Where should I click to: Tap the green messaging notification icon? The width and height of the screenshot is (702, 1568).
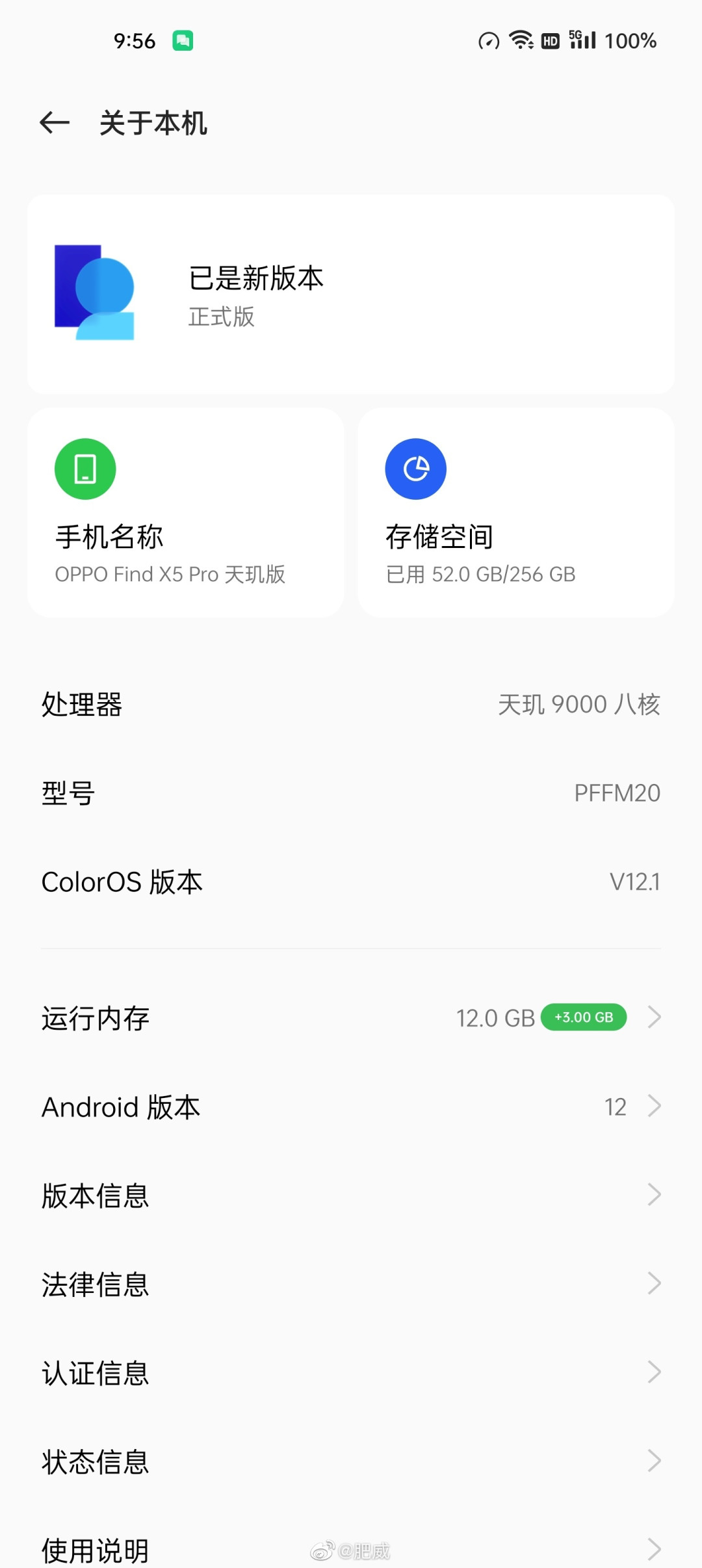click(x=183, y=40)
